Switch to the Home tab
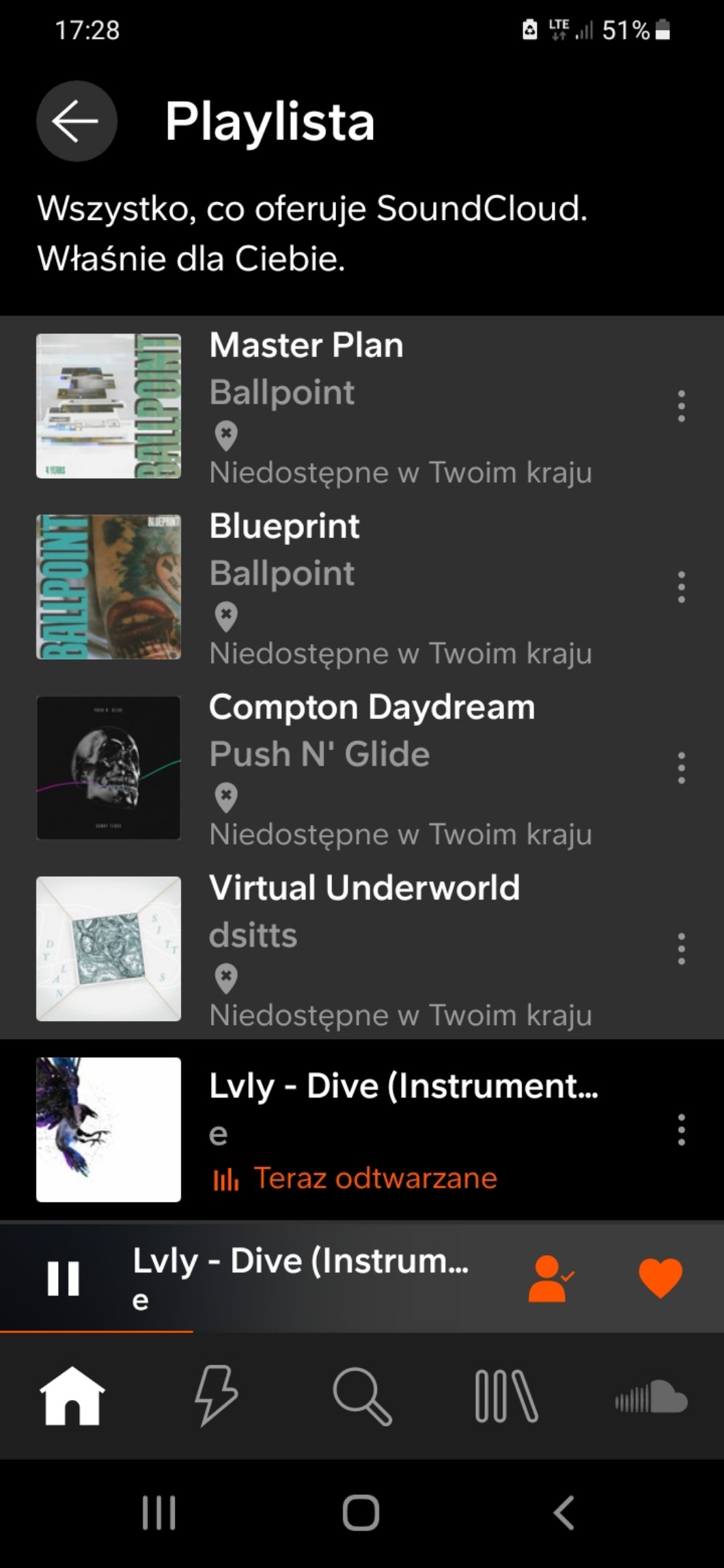 (x=72, y=1397)
